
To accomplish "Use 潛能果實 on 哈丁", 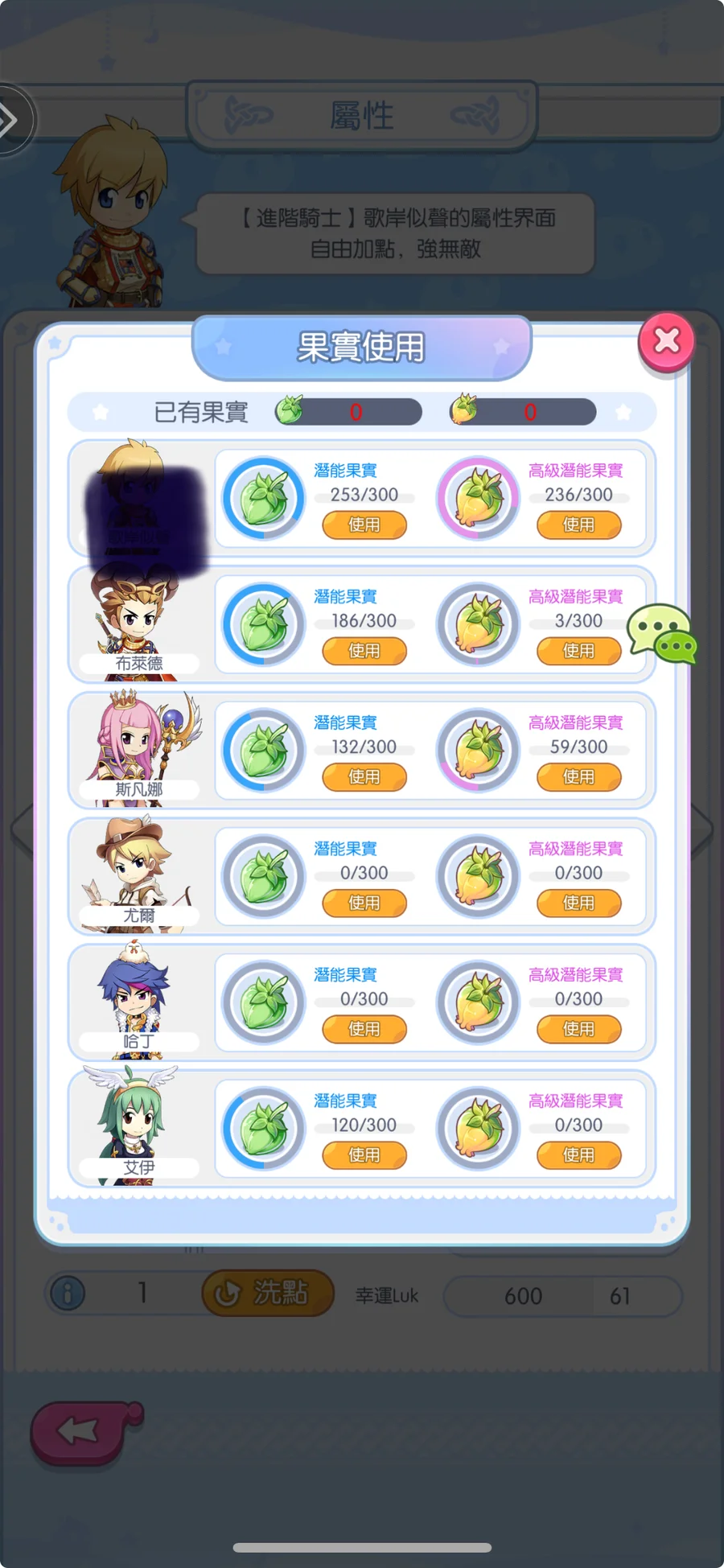I will click(364, 1029).
